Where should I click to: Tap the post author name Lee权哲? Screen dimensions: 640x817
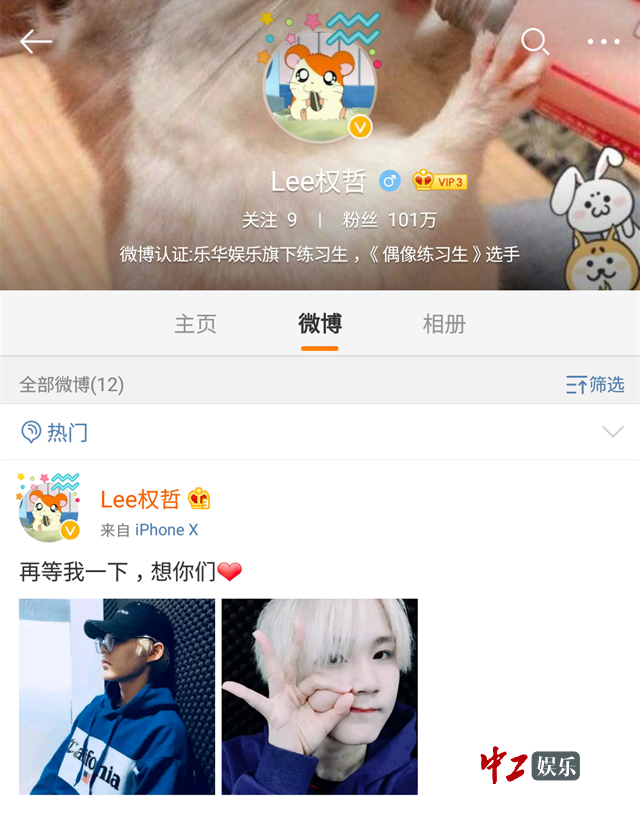pyautogui.click(x=141, y=499)
